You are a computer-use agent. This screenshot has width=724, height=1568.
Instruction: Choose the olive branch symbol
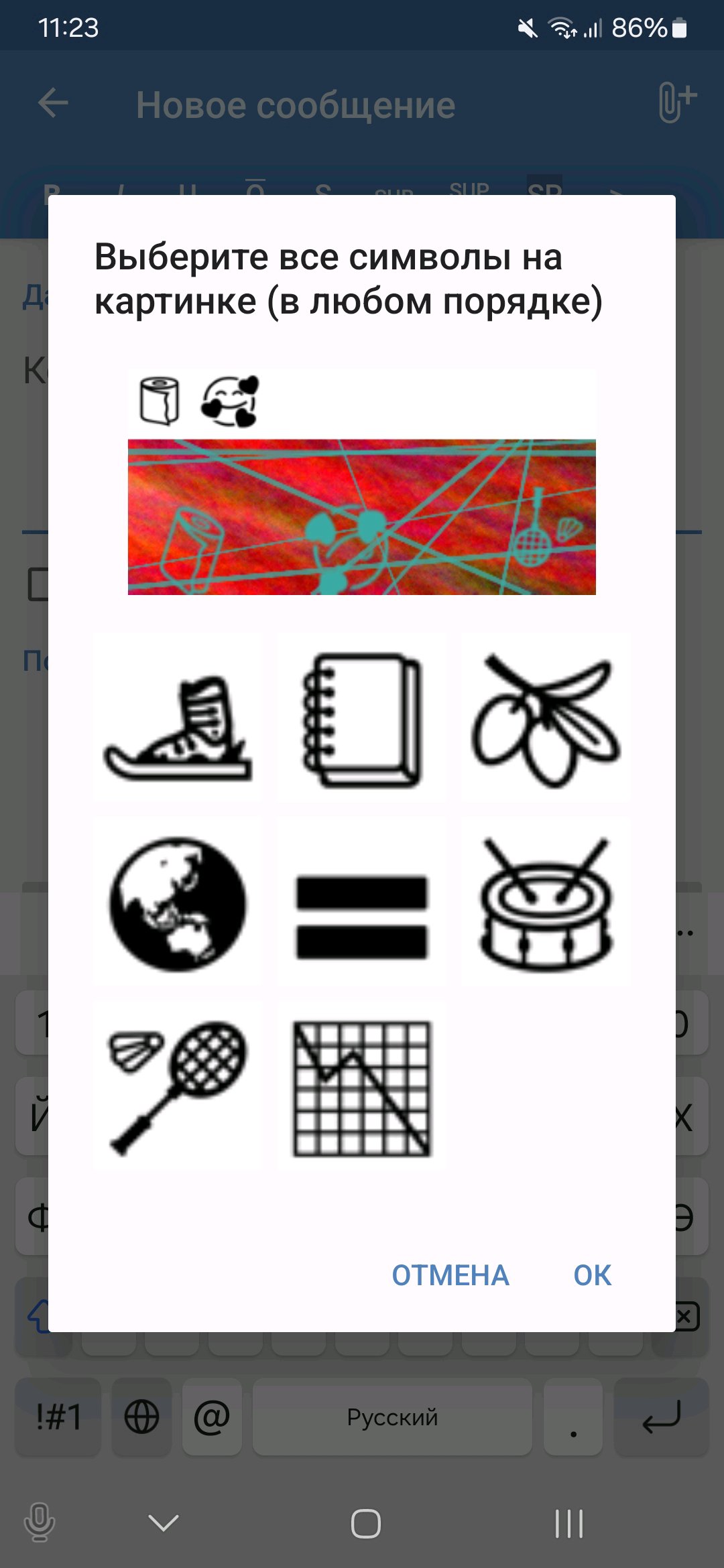point(546,718)
